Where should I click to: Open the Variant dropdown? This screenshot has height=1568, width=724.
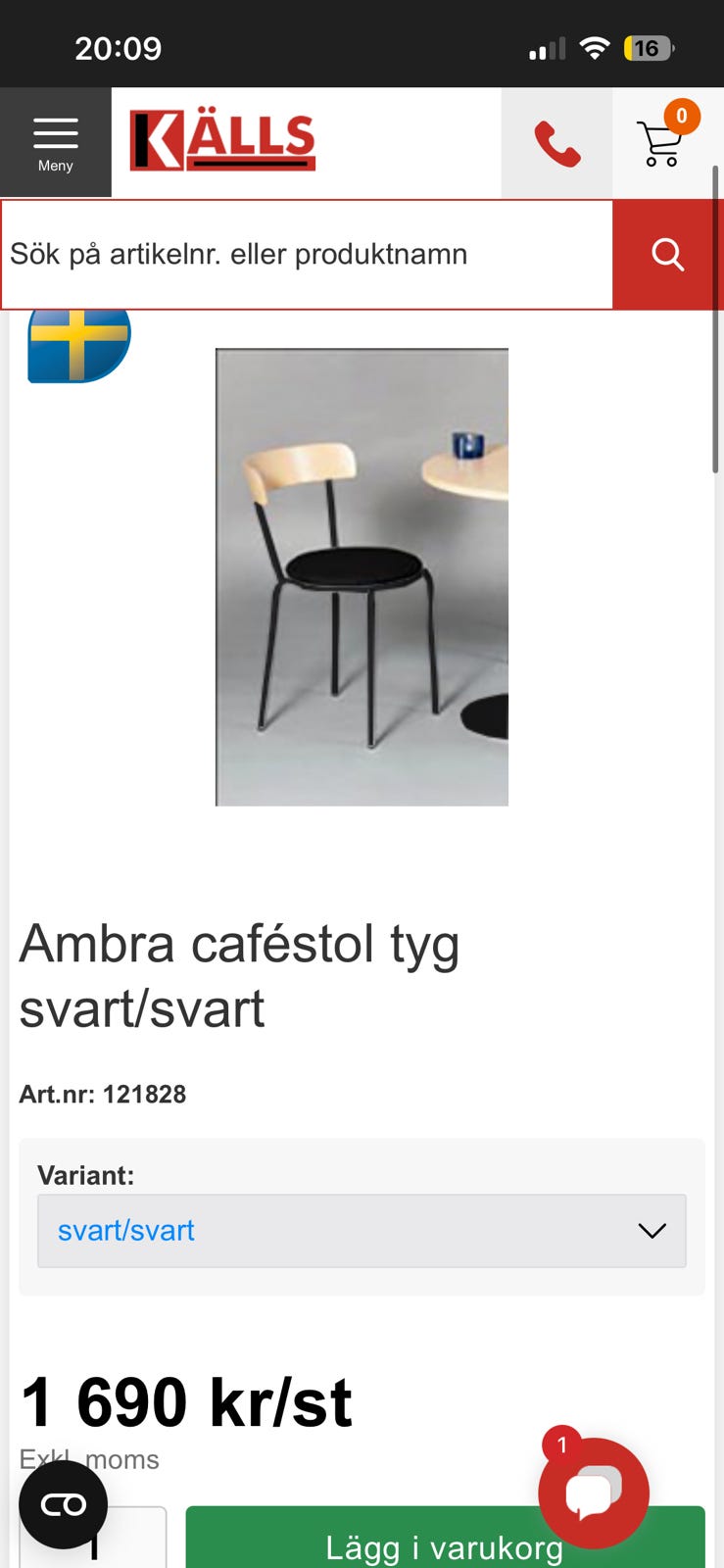pos(361,1231)
